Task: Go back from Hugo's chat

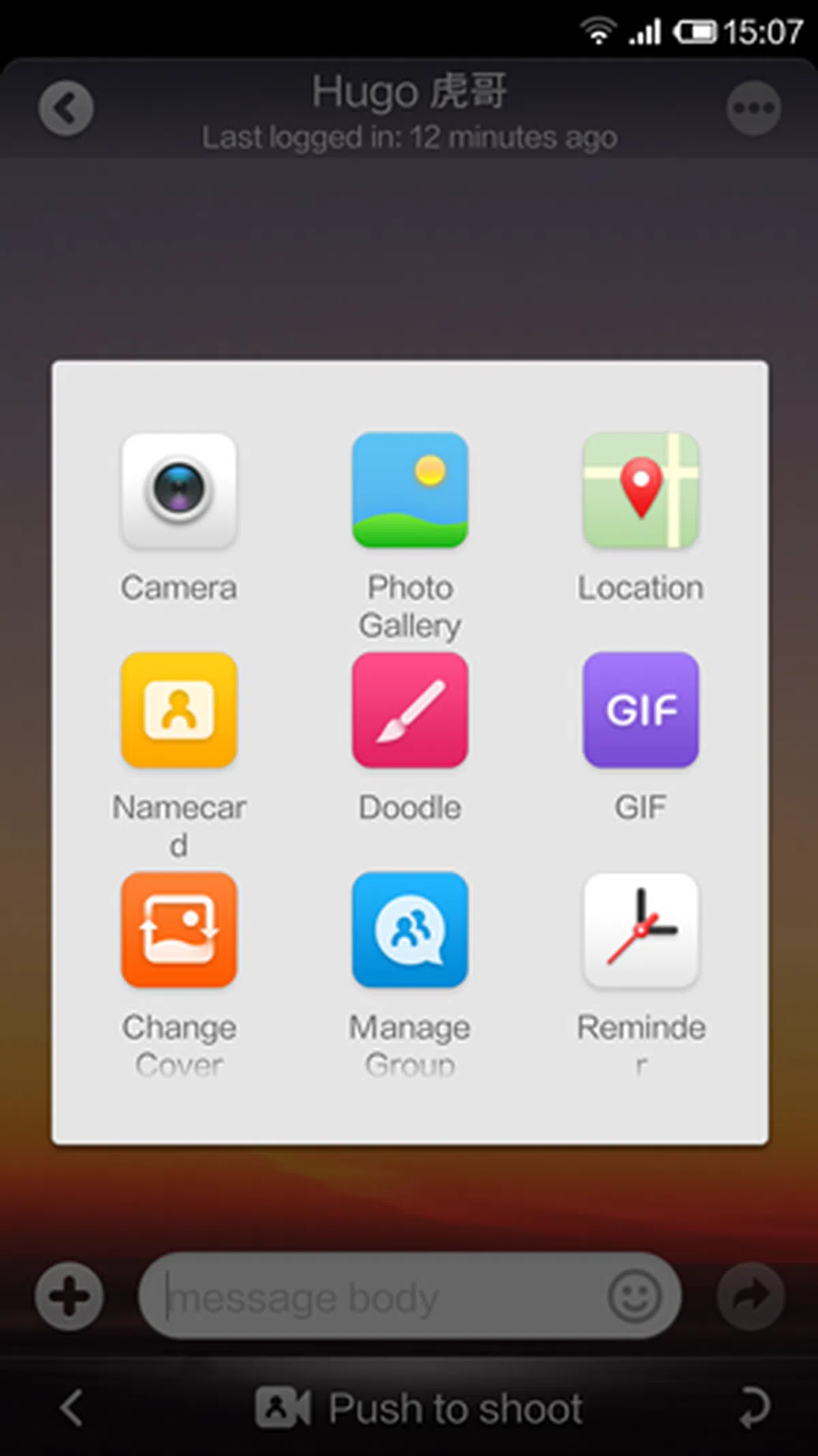Action: tap(66, 108)
